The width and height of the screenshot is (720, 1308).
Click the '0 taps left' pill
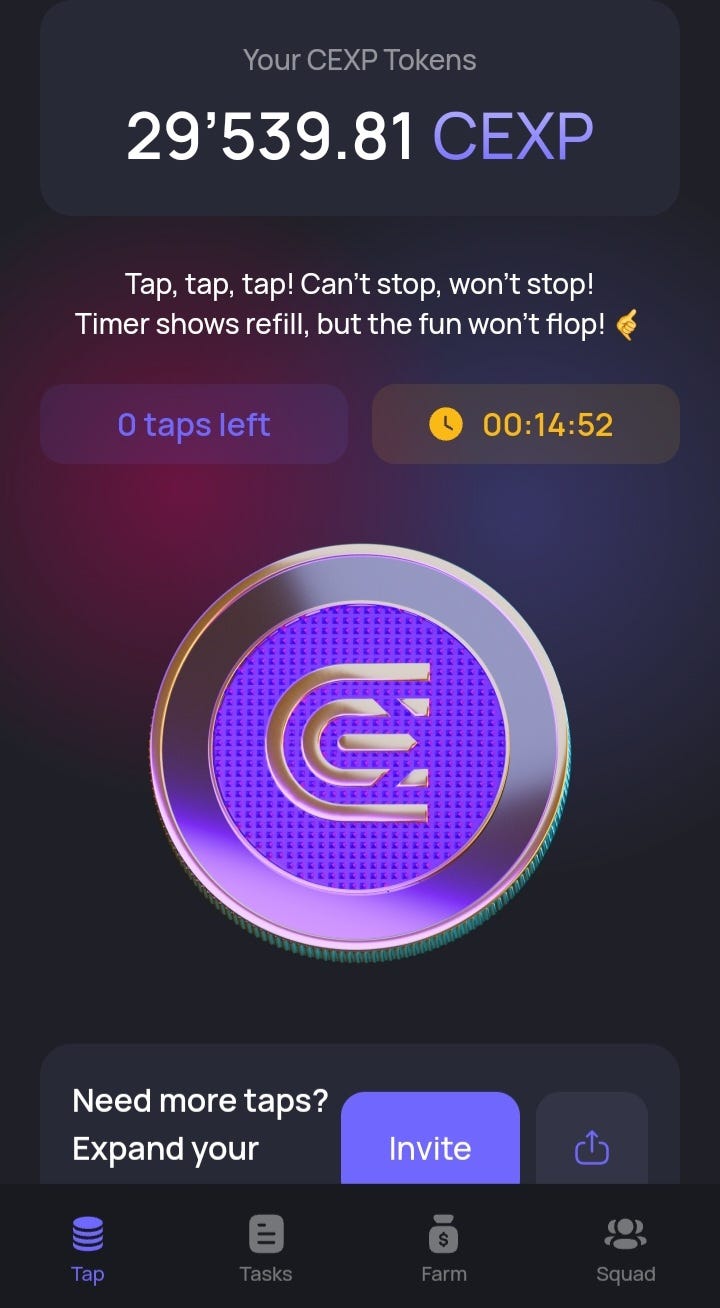194,424
